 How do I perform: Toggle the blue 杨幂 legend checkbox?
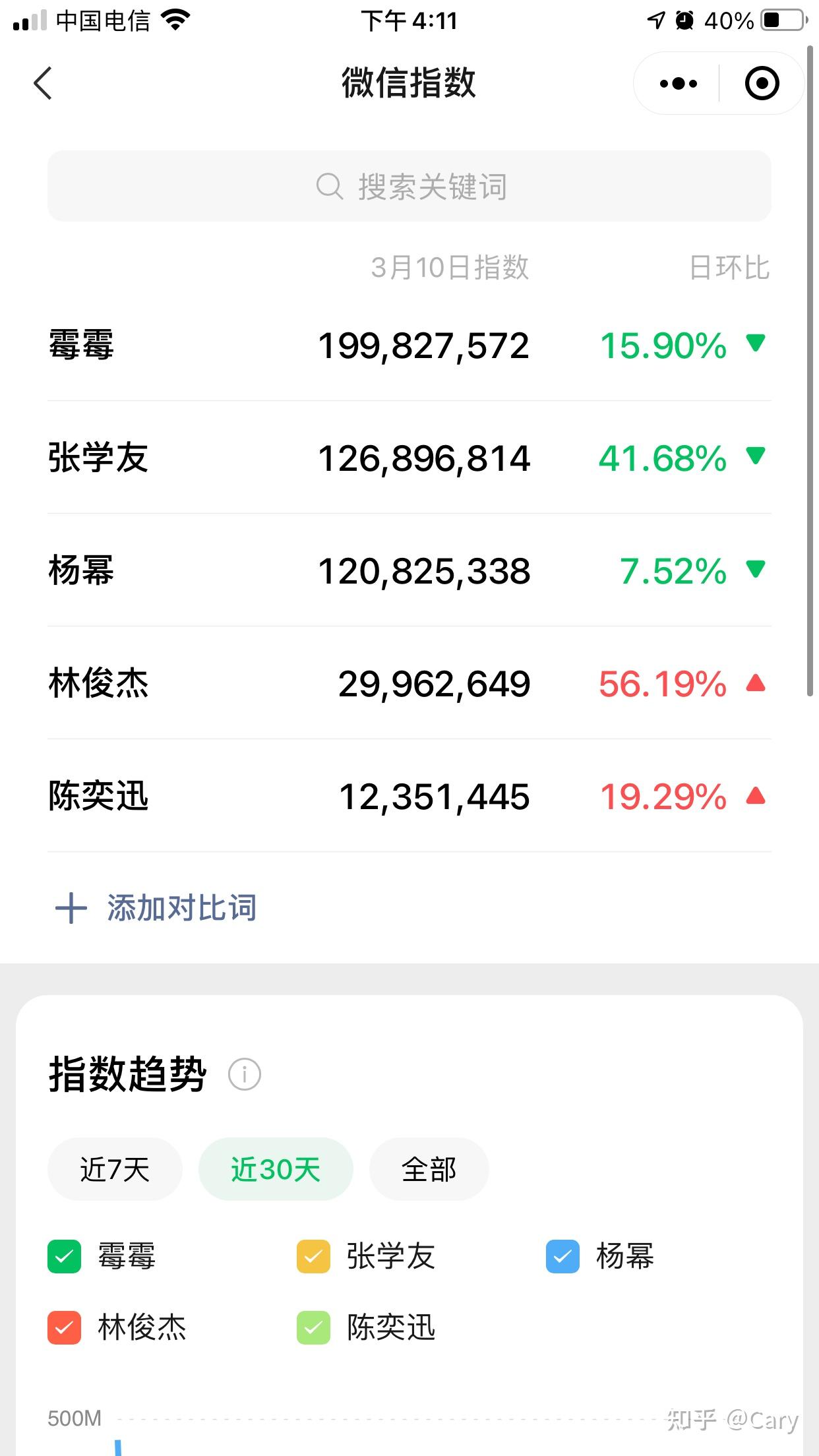pos(562,1257)
